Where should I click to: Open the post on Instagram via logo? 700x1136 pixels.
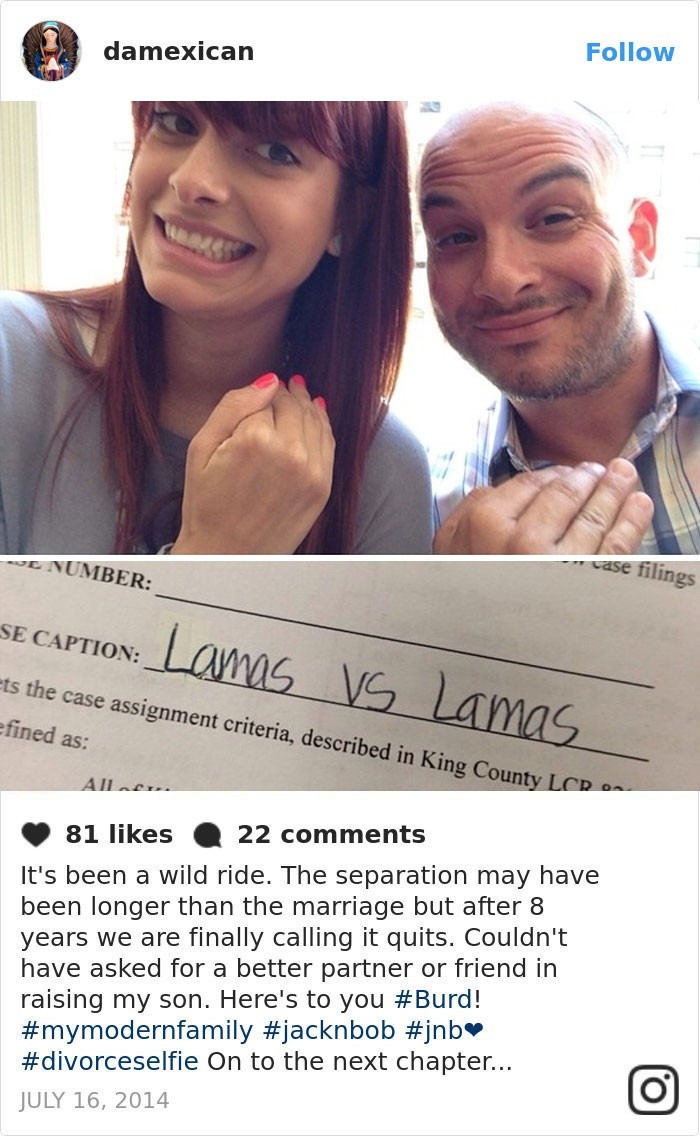pos(653,1089)
